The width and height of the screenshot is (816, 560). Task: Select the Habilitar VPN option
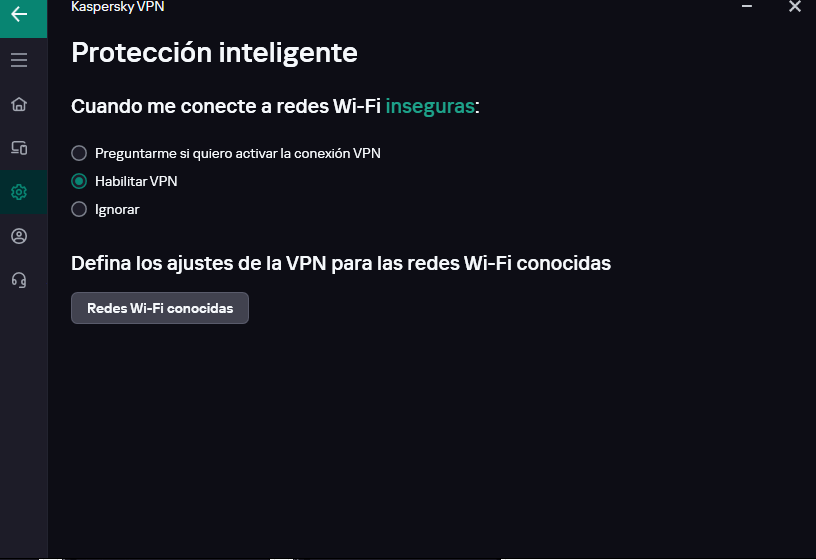[80, 181]
